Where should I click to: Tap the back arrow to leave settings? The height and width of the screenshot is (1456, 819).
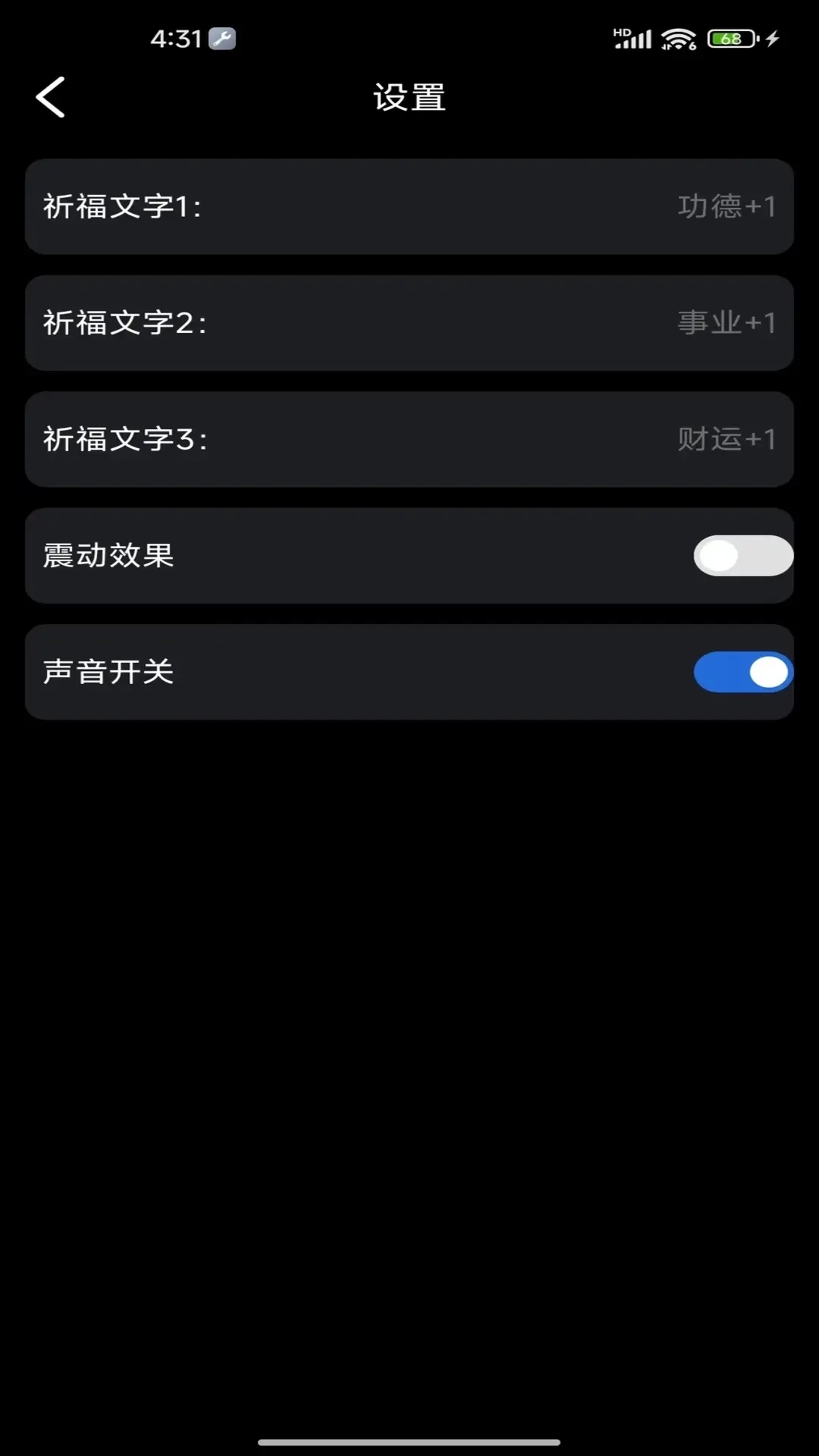point(50,98)
